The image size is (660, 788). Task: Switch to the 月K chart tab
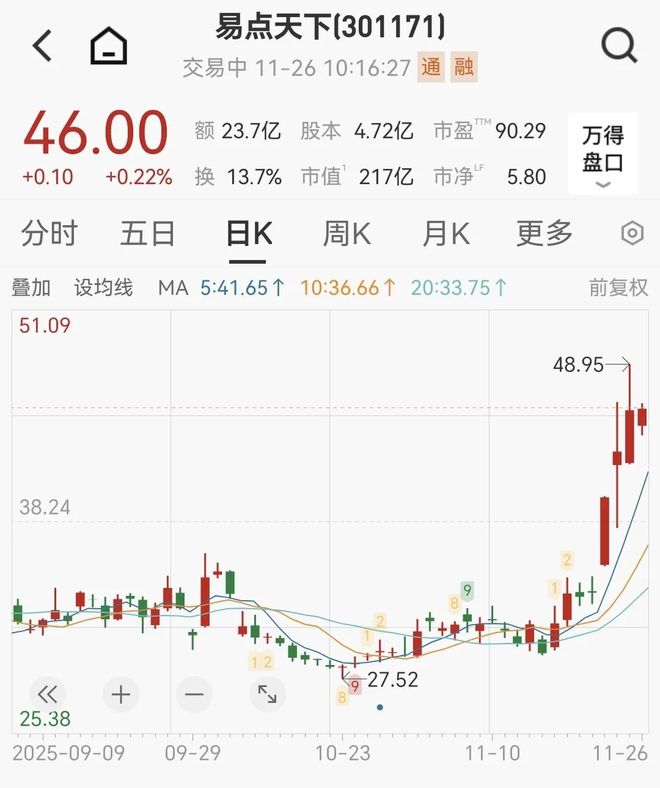click(445, 234)
